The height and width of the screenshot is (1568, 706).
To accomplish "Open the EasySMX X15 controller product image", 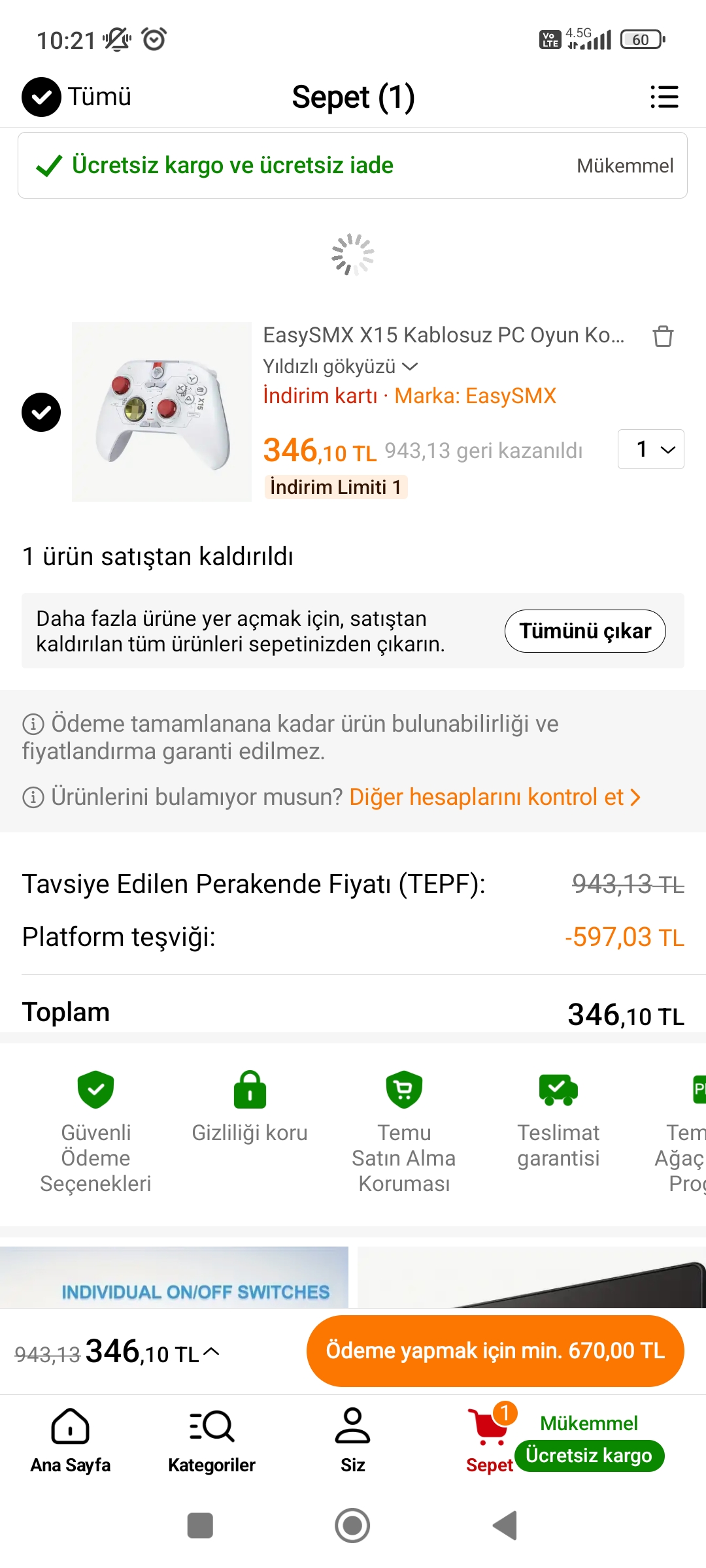I will (161, 412).
